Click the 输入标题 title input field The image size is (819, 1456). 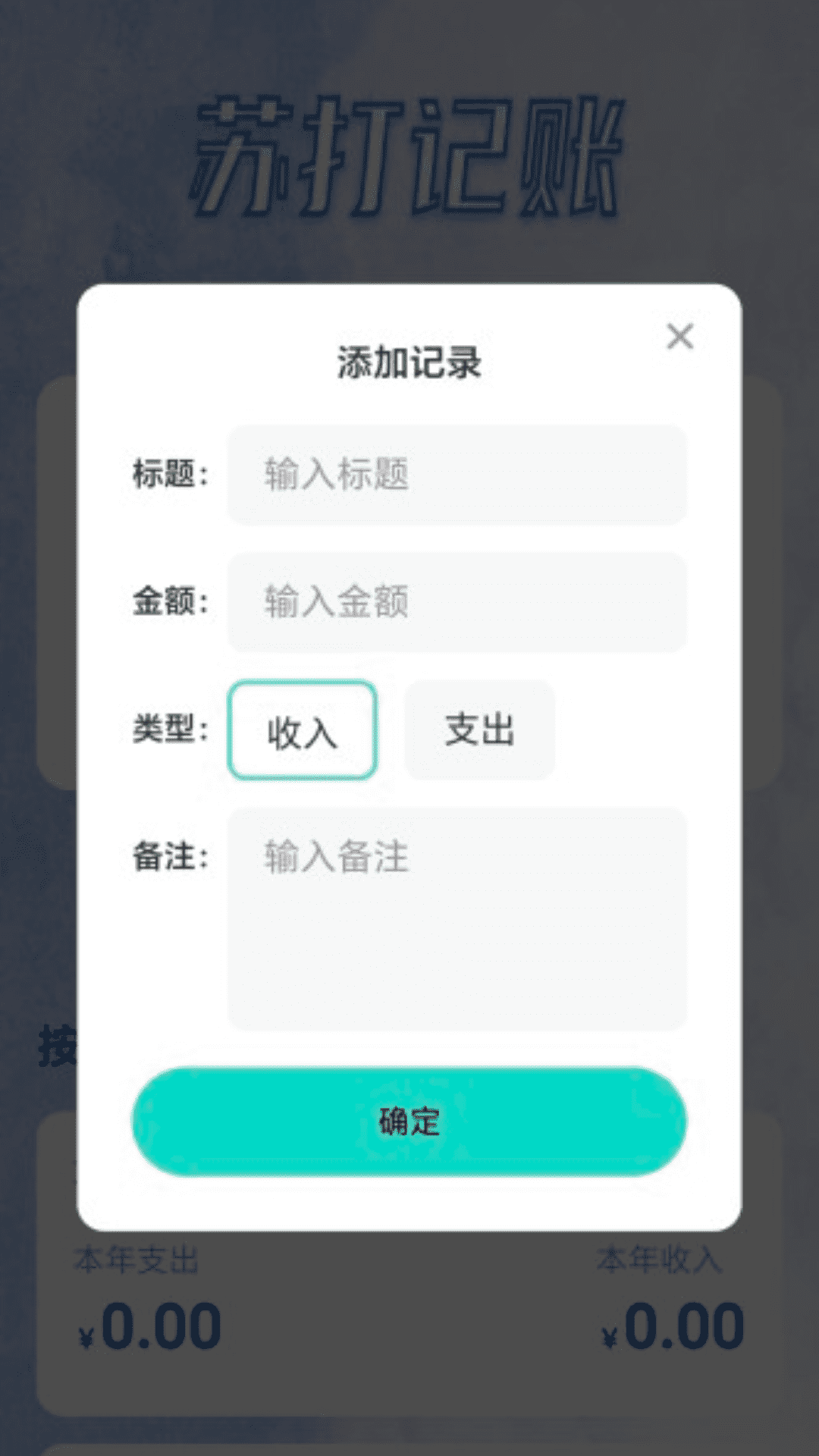pyautogui.click(x=455, y=476)
